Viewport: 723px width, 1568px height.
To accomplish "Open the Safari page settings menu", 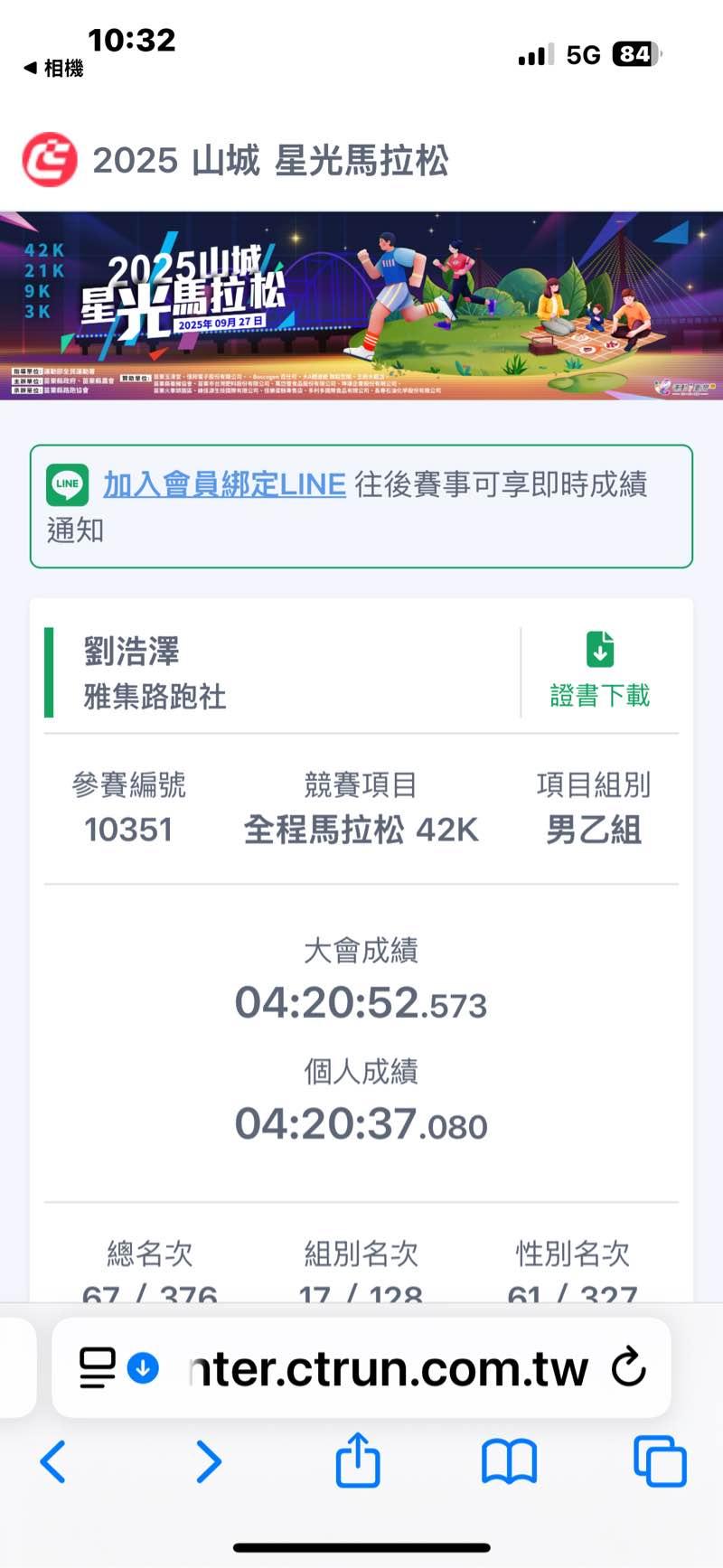I will click(98, 1367).
